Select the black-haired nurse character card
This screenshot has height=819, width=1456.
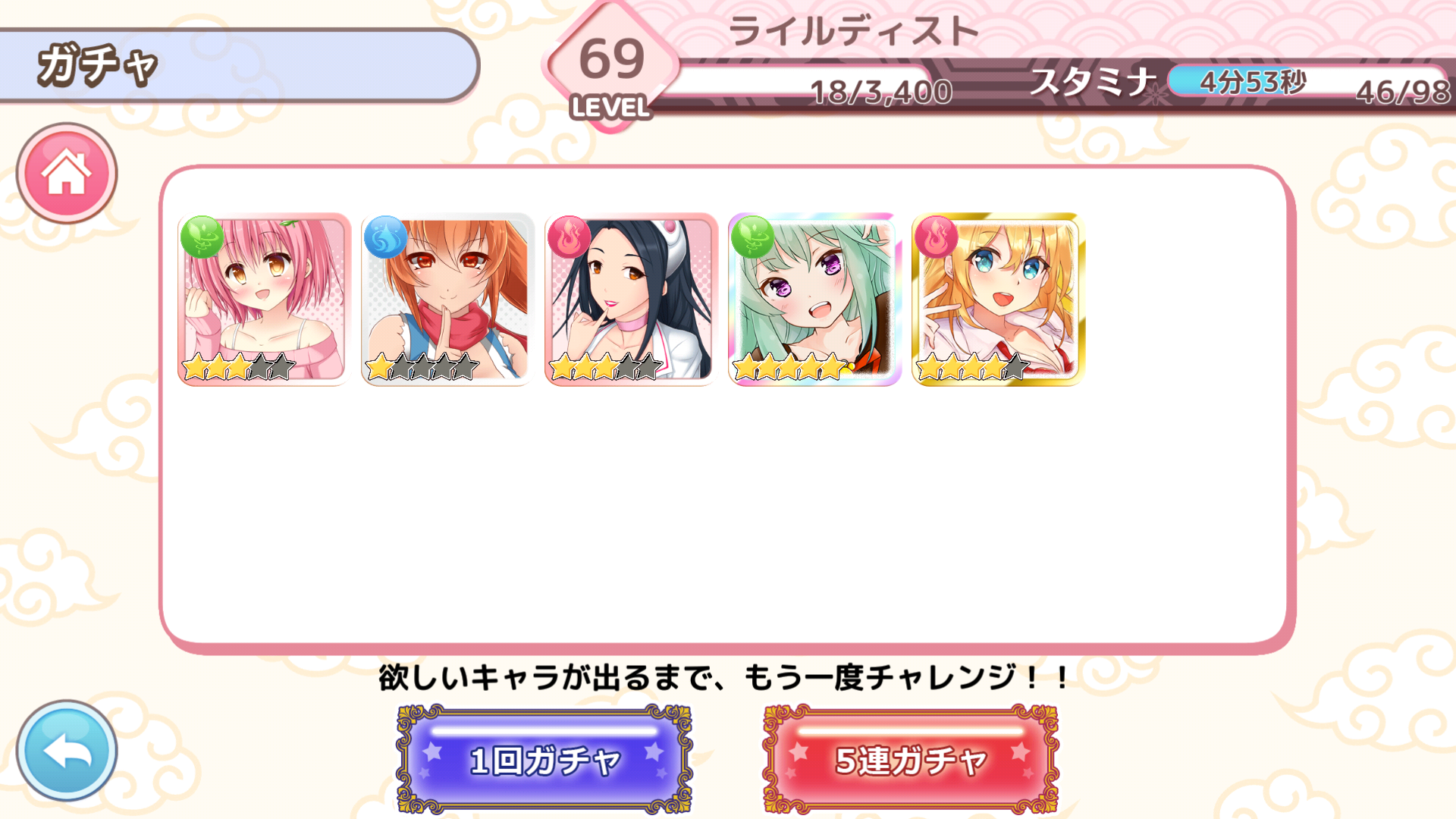click(x=631, y=300)
